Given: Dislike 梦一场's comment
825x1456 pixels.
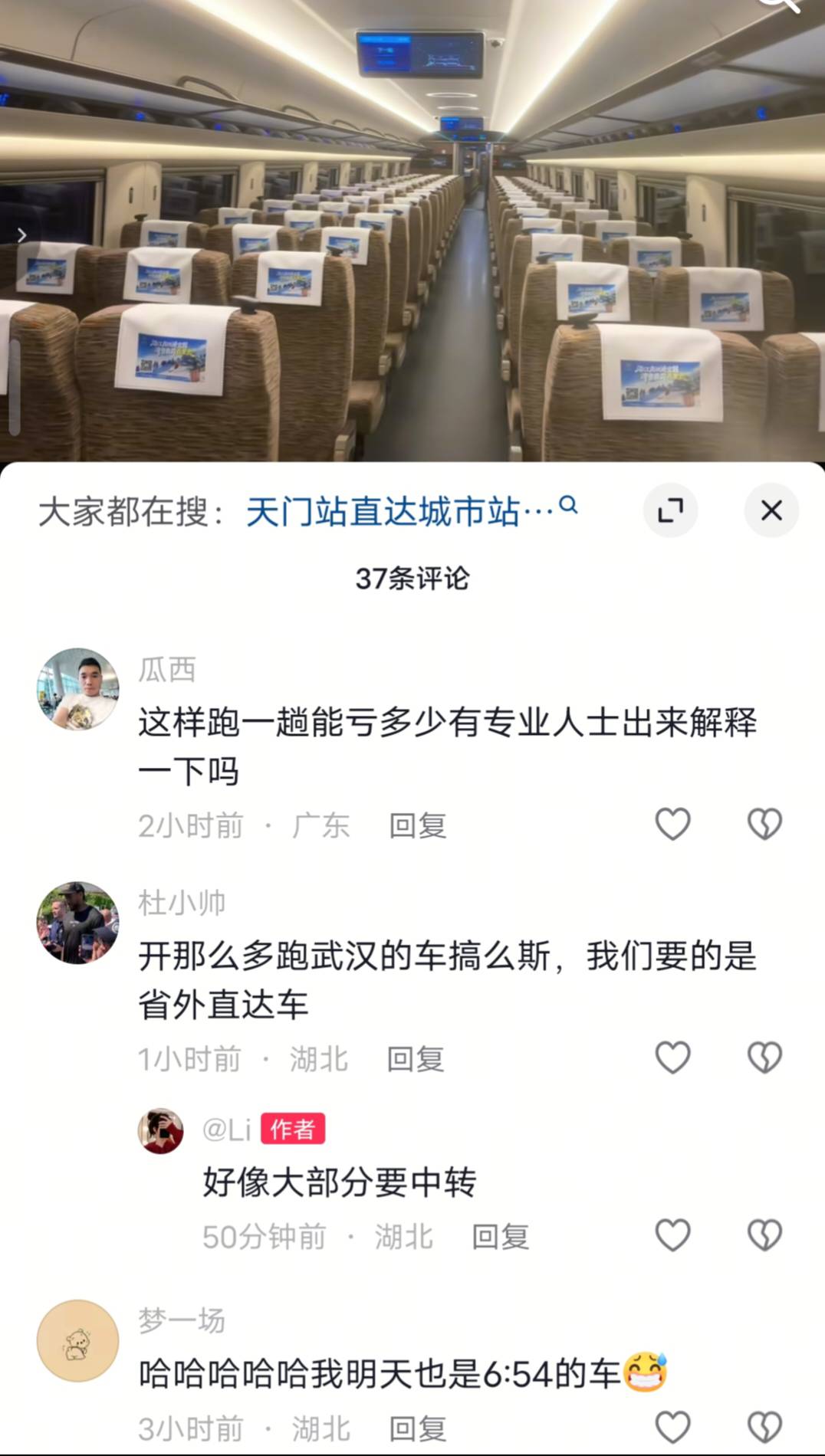Looking at the screenshot, I should coord(764,1427).
